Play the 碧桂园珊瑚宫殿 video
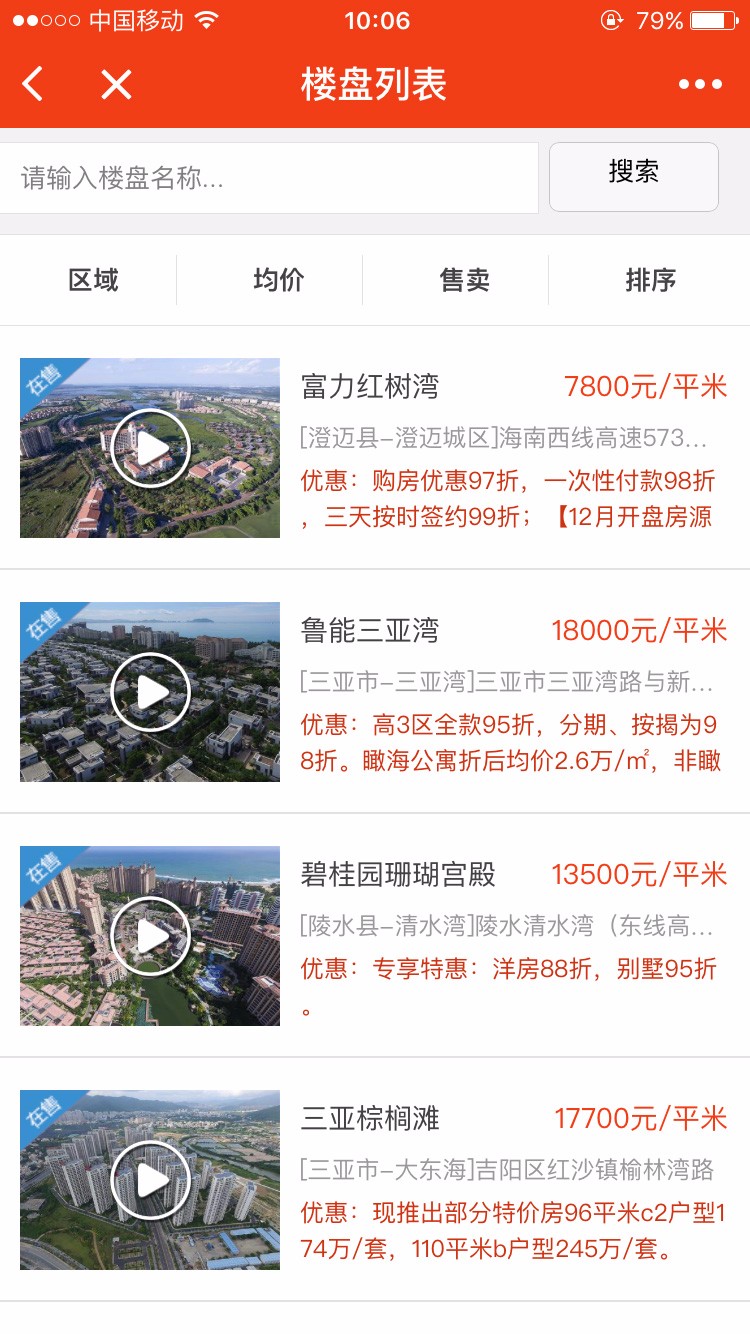This screenshot has height=1334, width=750. pyautogui.click(x=150, y=936)
